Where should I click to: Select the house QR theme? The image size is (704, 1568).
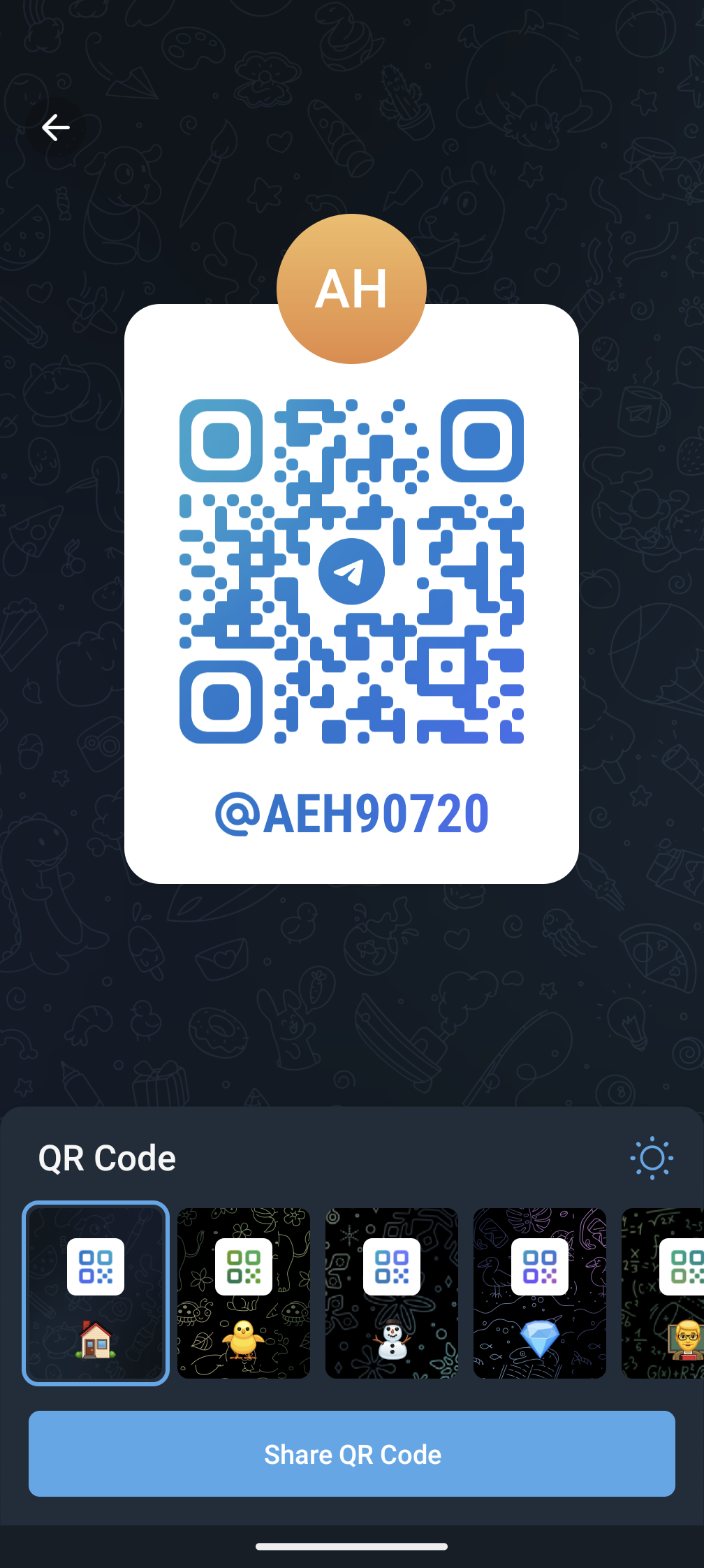[x=96, y=1293]
